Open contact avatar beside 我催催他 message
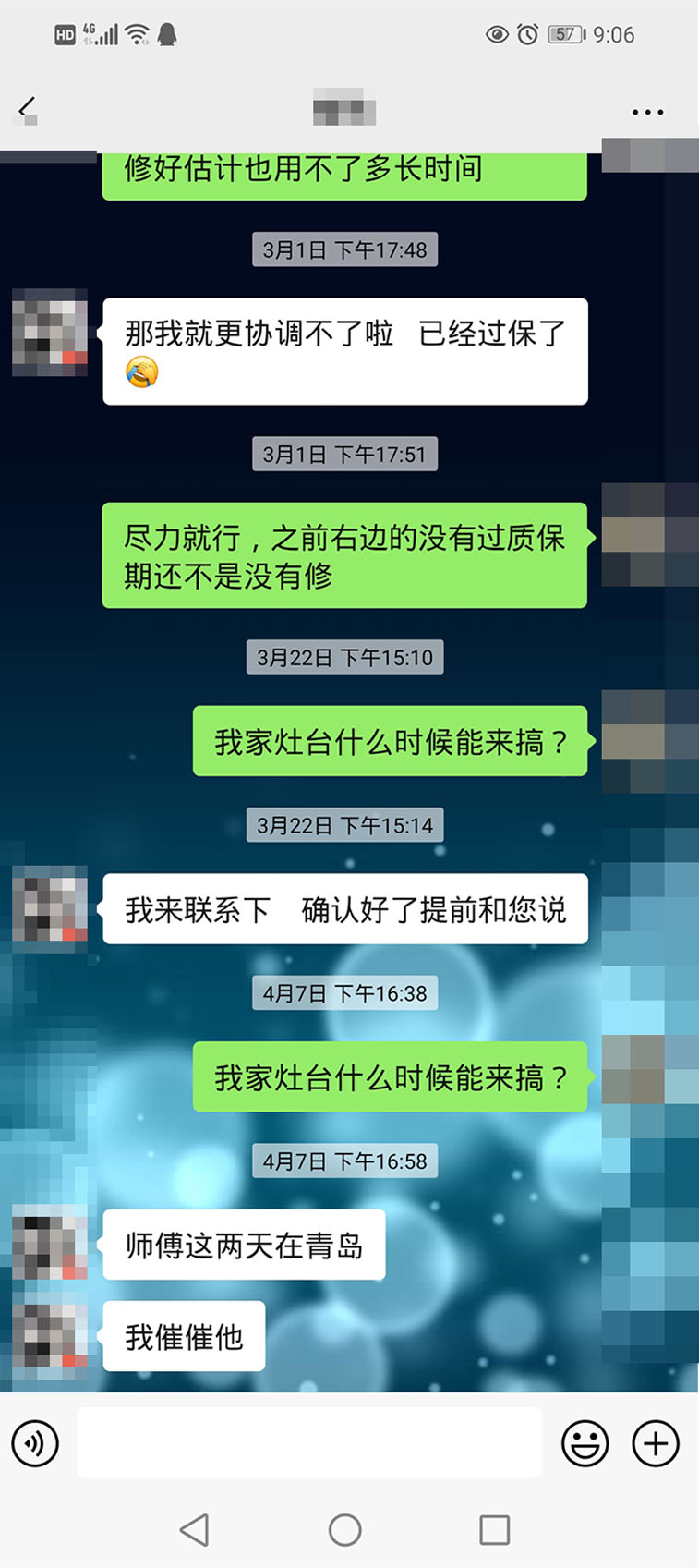Image resolution: width=699 pixels, height=1568 pixels. (50, 1335)
